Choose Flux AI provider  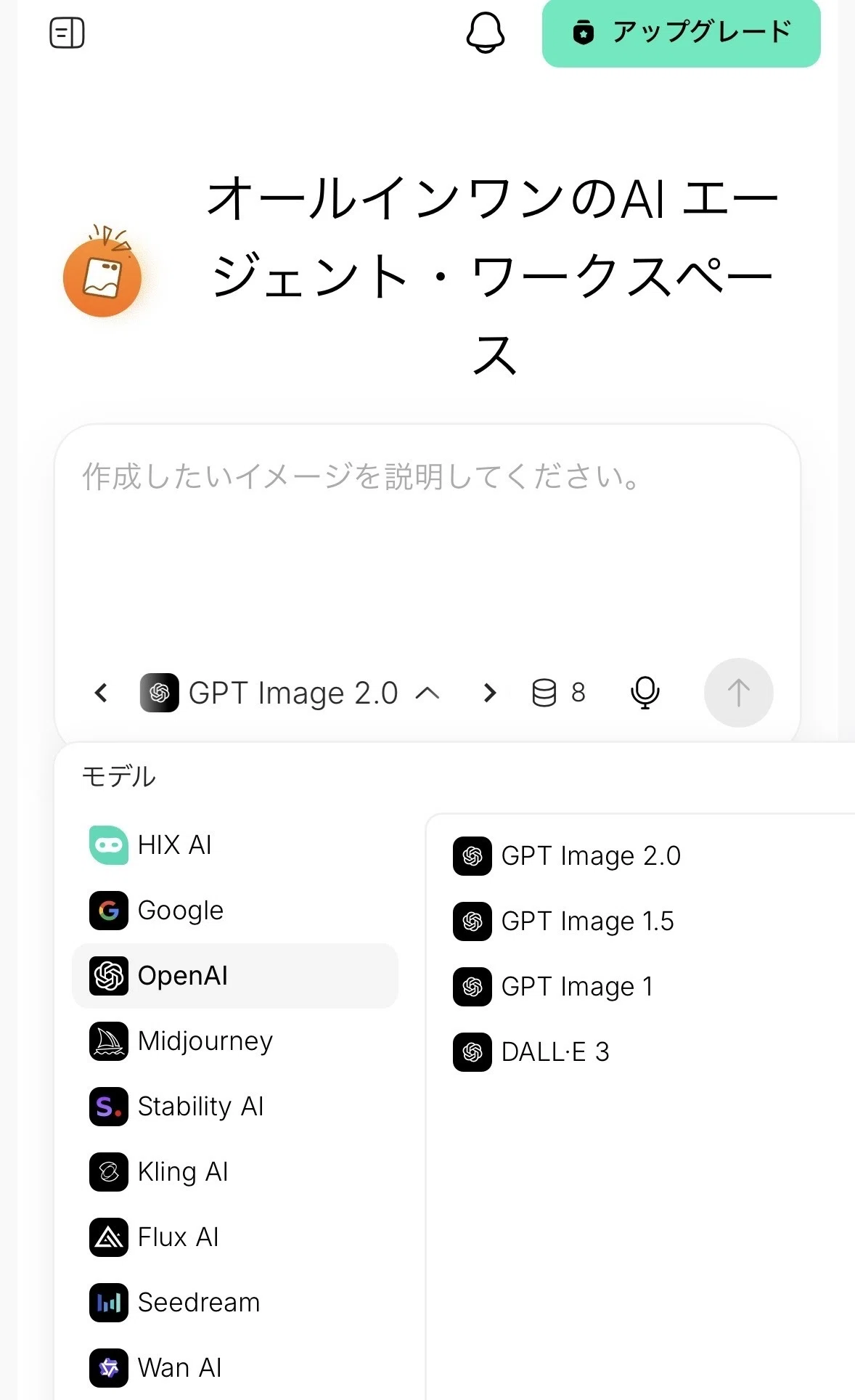tap(235, 1237)
